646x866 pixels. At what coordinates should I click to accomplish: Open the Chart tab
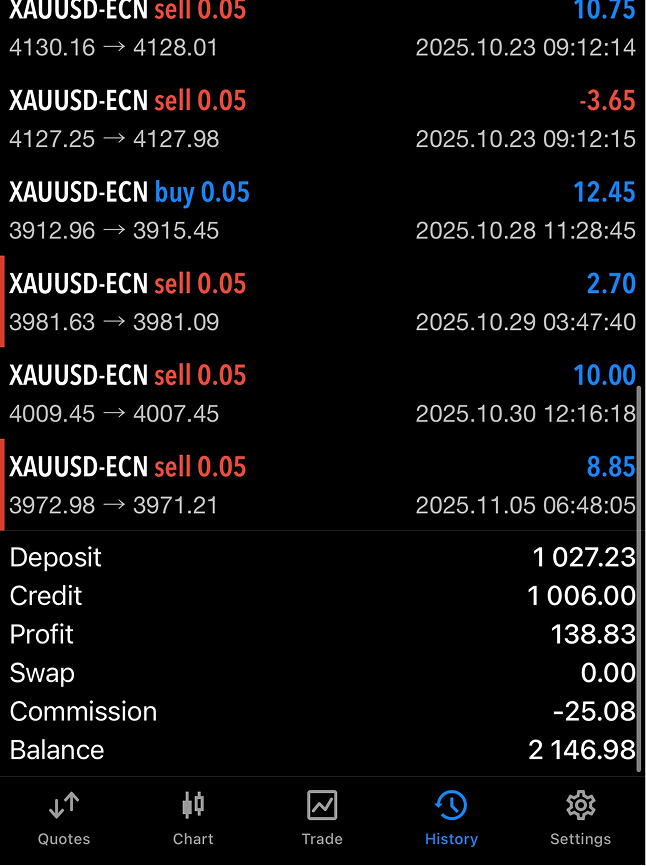tap(193, 817)
